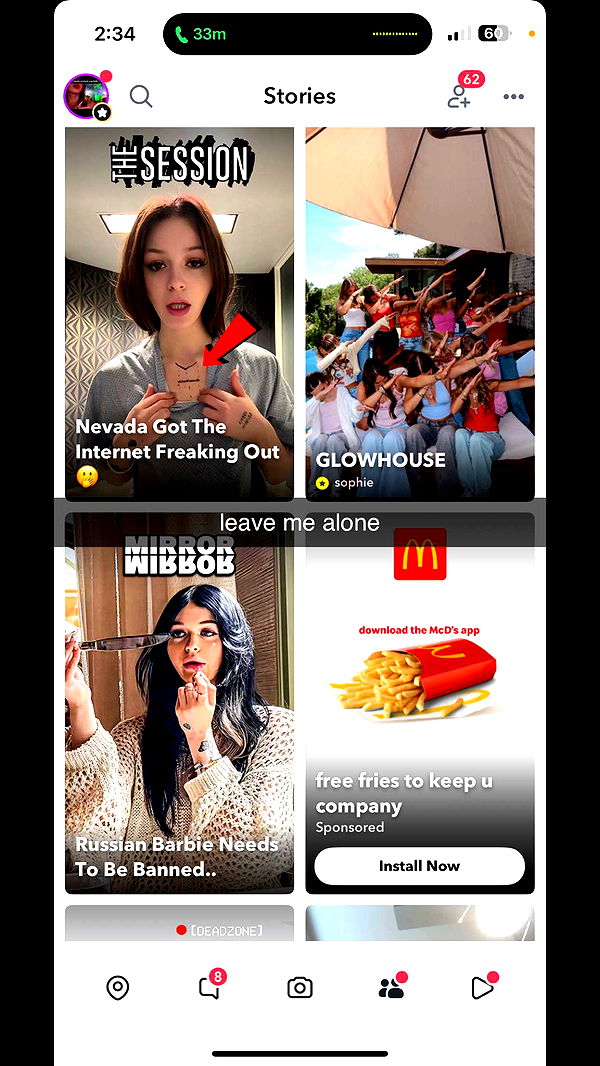Play Russian Barbie Needs To Be Banned
This screenshot has width=600, height=1066.
179,700
